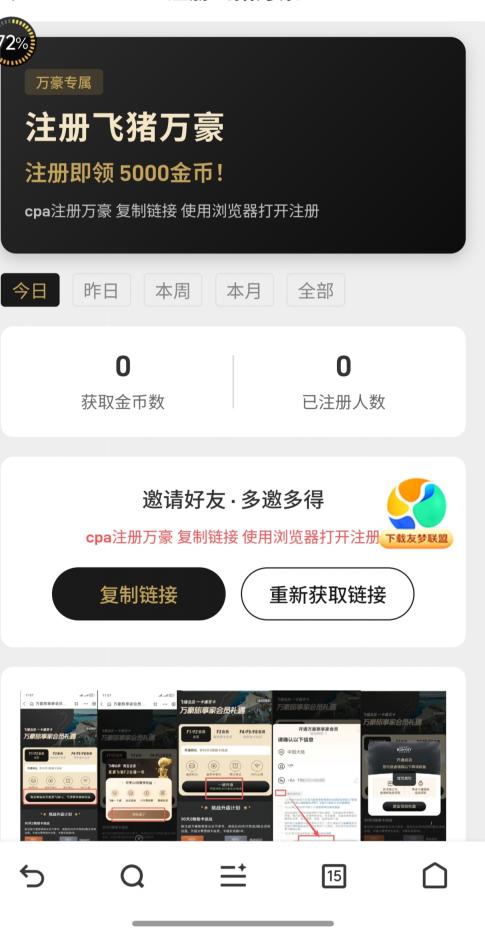This screenshot has height=936, width=485.
Task: Open the 15 tabs switcher
Action: click(x=334, y=876)
